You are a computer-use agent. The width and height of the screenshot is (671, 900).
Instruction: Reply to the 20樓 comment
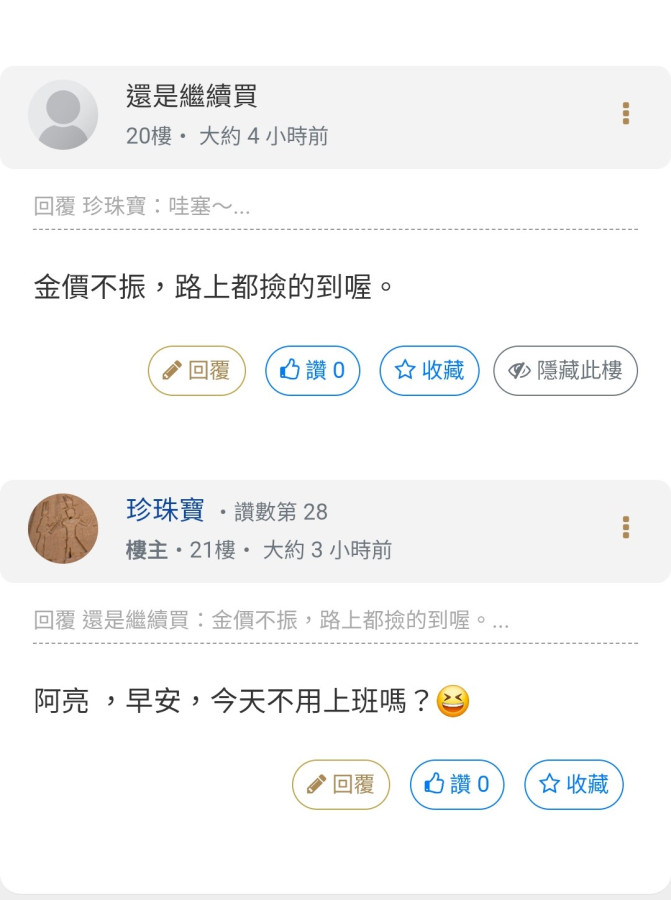[x=197, y=371]
